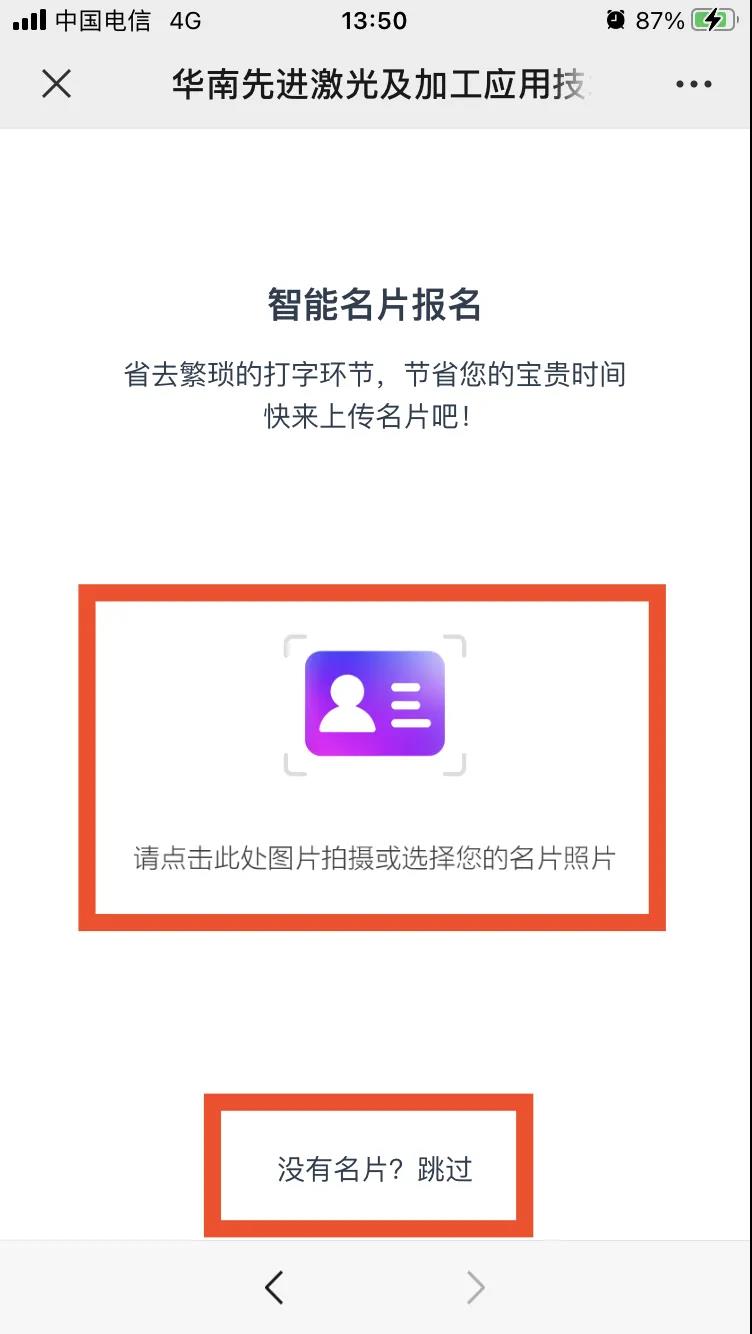Close the webview with the X icon
Image resolution: width=752 pixels, height=1334 pixels.
(x=57, y=85)
